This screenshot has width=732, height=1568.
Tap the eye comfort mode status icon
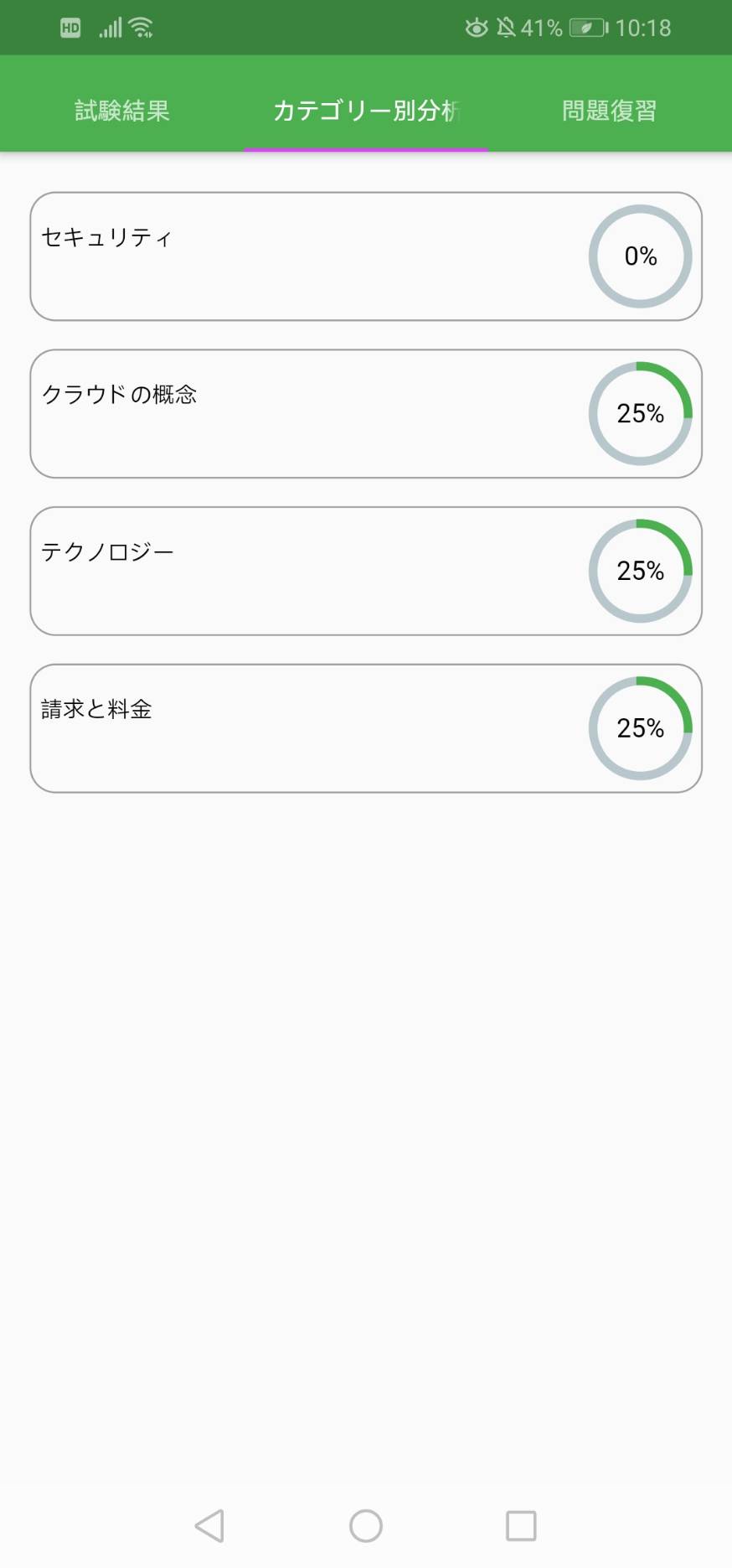tap(476, 28)
